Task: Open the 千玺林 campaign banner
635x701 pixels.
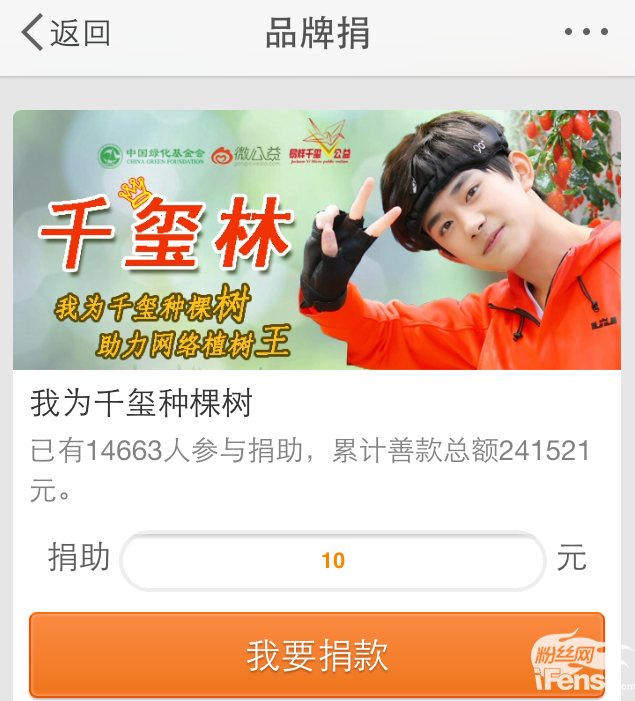Action: [x=317, y=240]
